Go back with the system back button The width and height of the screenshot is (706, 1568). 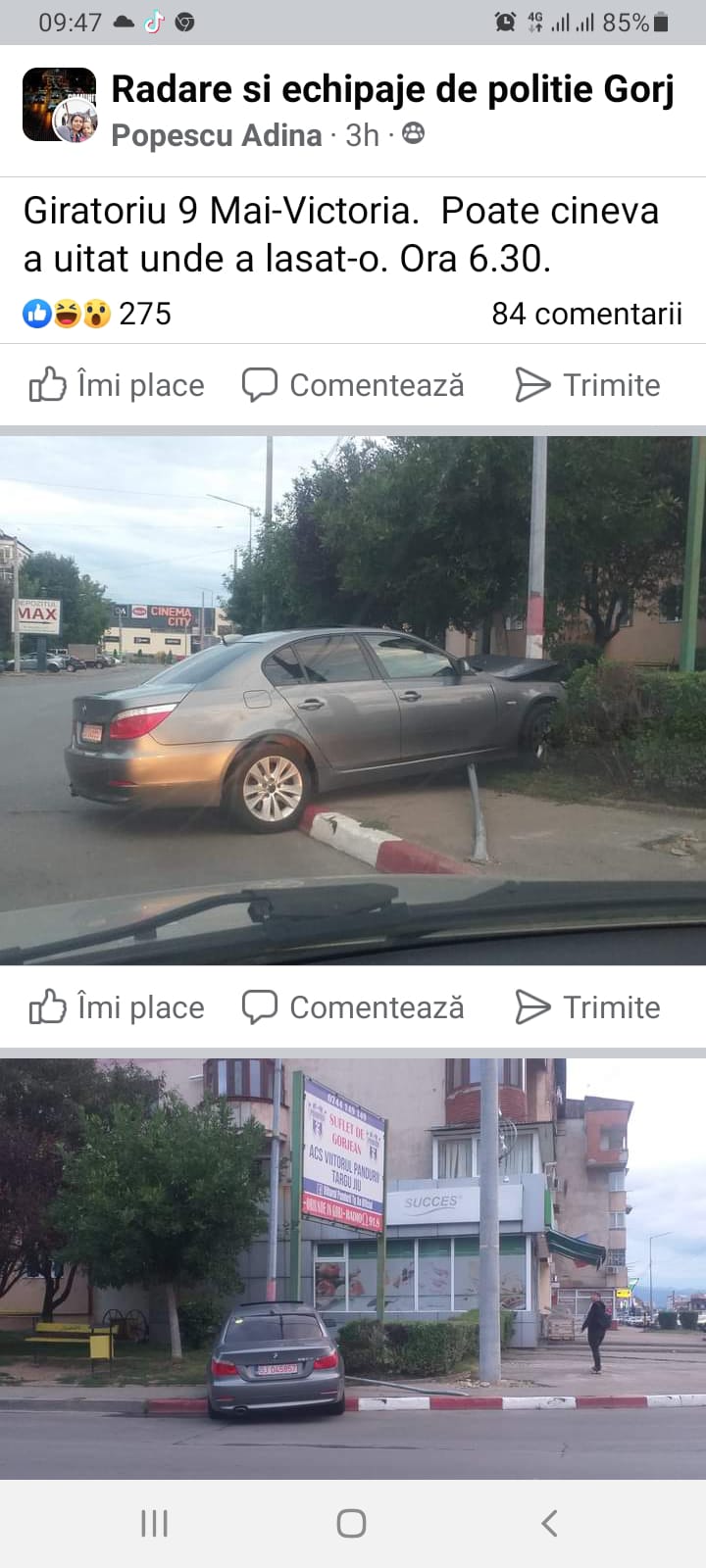(549, 1523)
